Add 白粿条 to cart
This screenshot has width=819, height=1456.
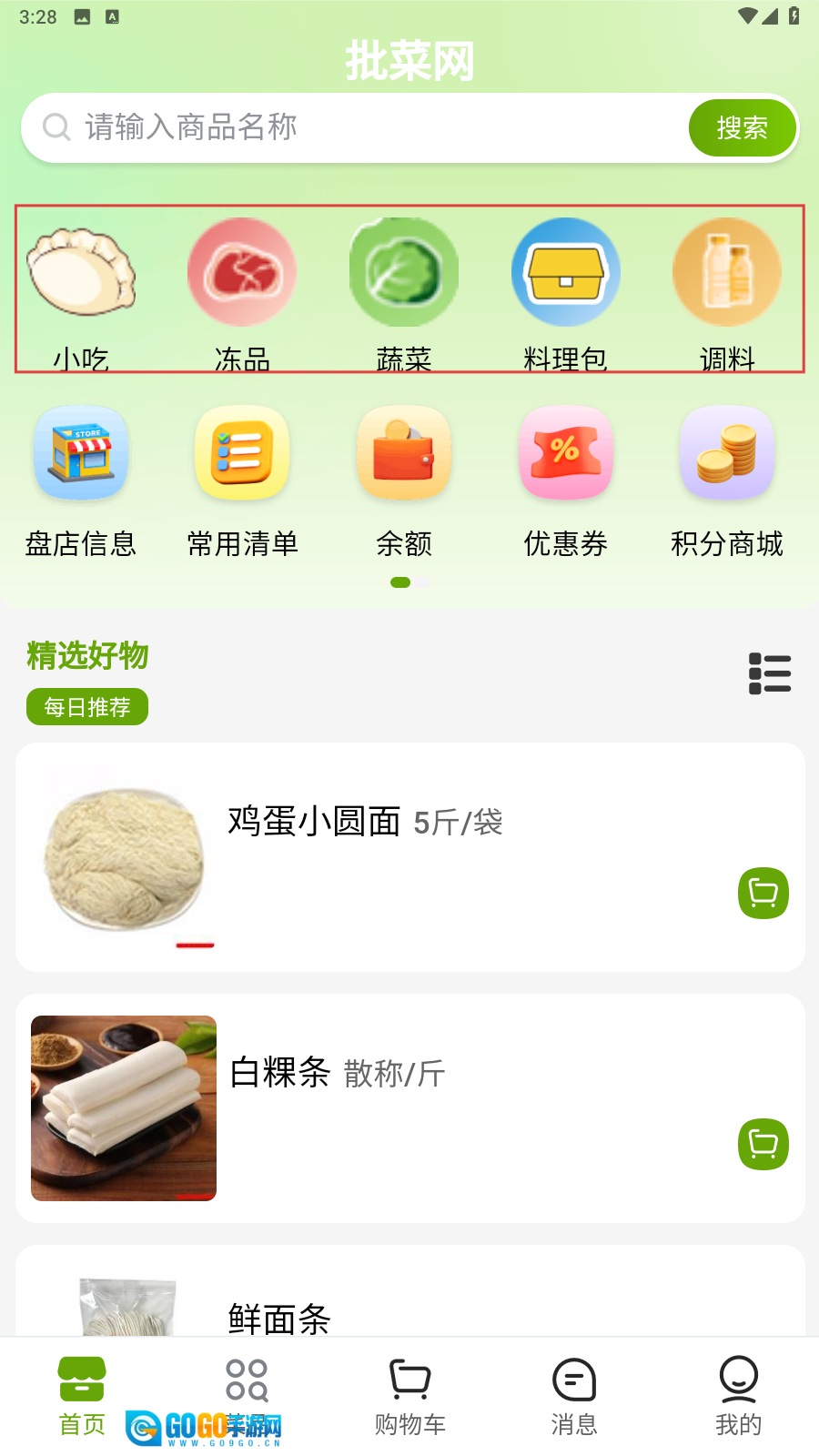click(763, 1144)
